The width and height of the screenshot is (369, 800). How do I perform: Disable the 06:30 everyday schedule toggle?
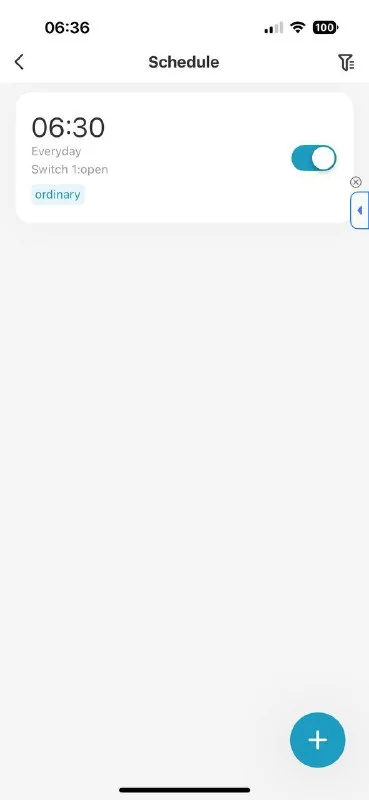[x=314, y=158]
